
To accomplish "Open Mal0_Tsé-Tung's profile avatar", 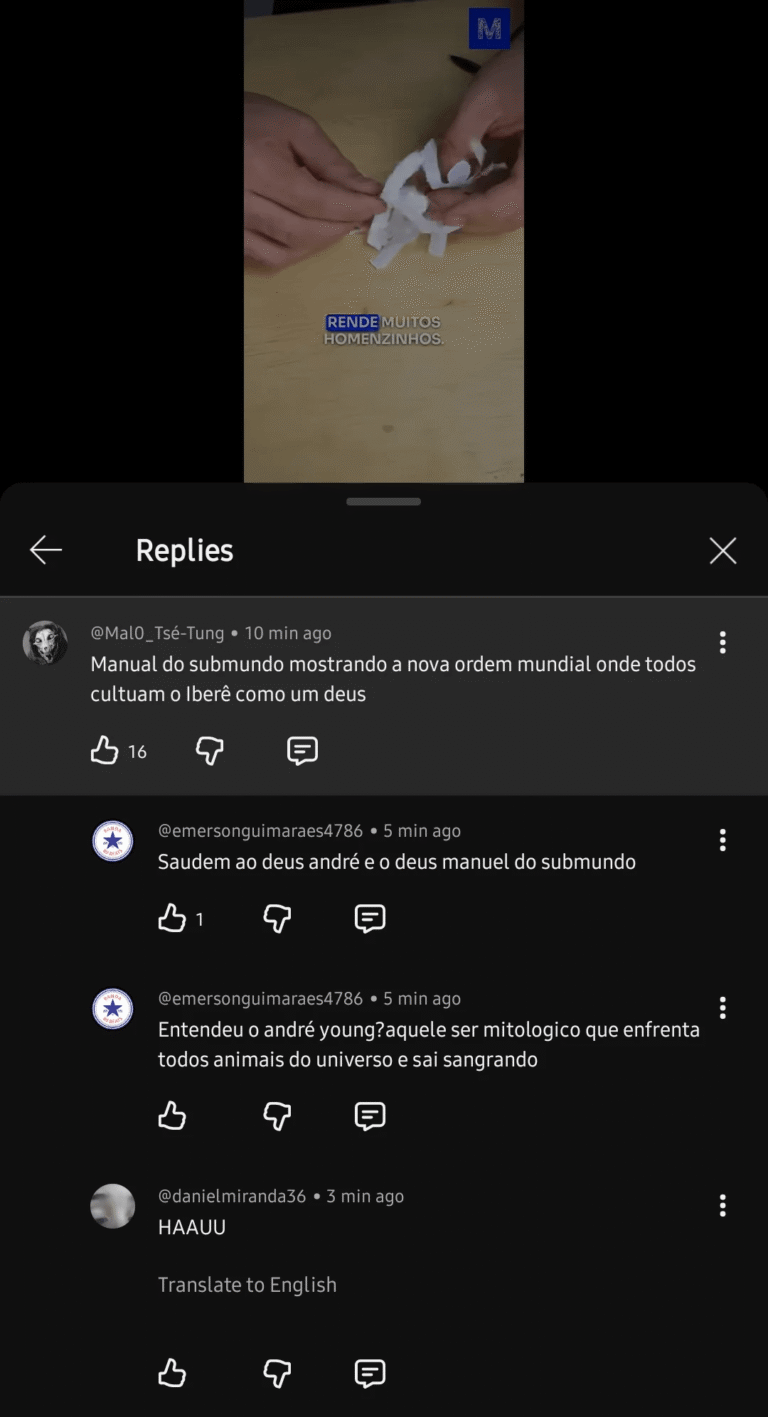I will [46, 642].
